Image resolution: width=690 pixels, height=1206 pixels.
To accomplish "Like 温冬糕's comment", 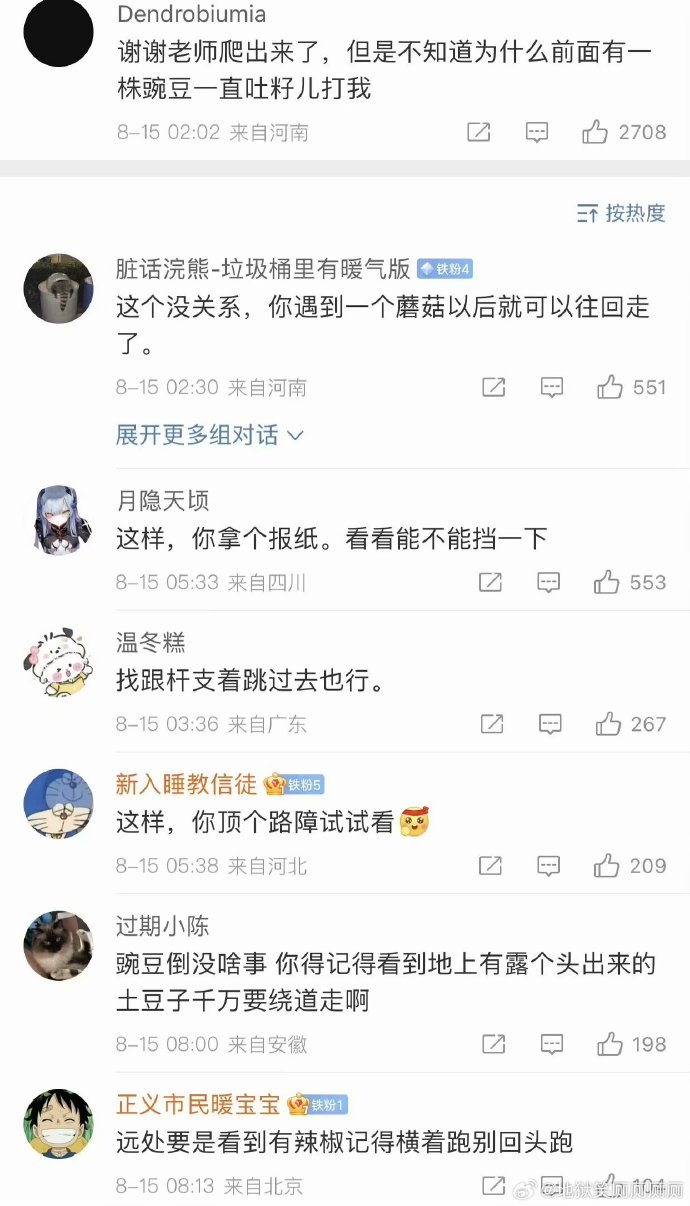I will pos(609,724).
